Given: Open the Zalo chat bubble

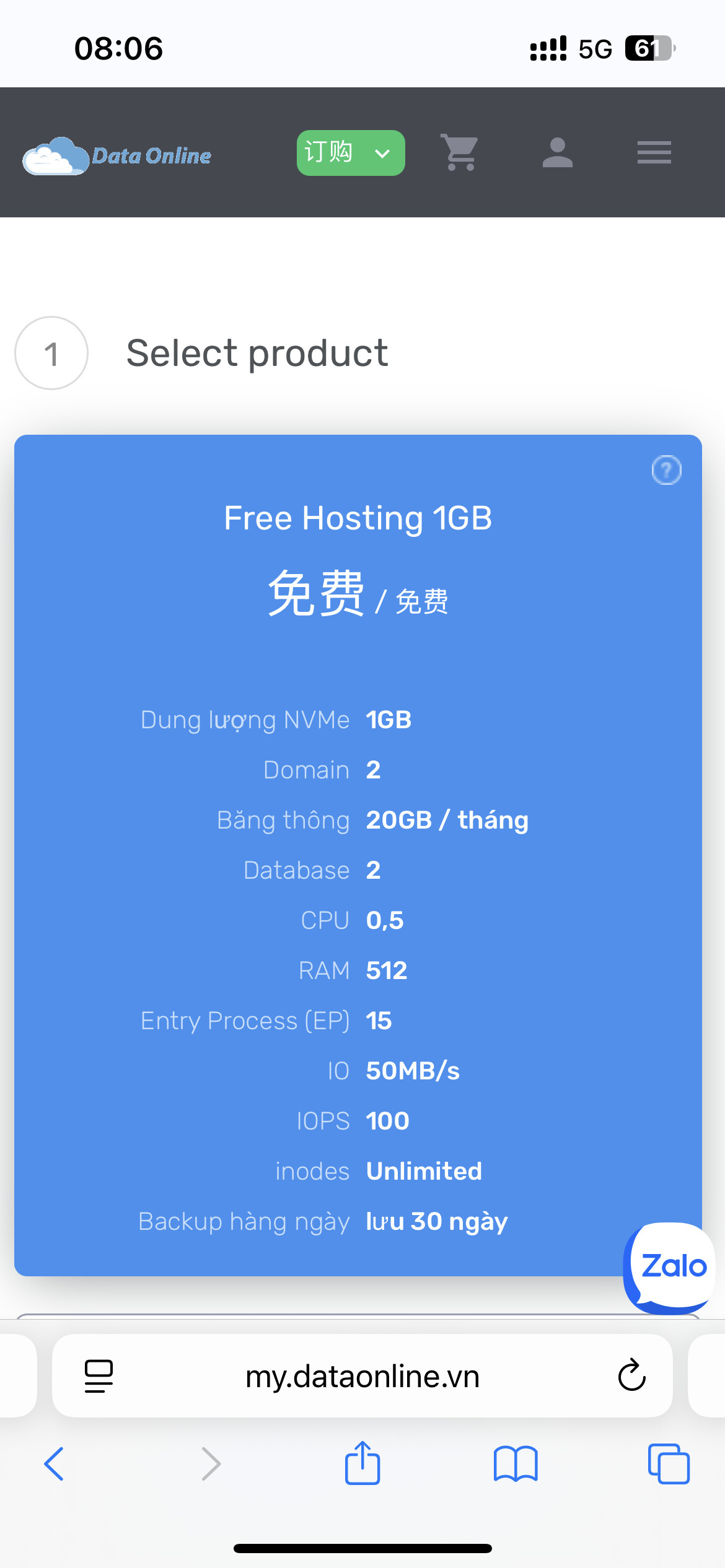Looking at the screenshot, I should tap(671, 1266).
